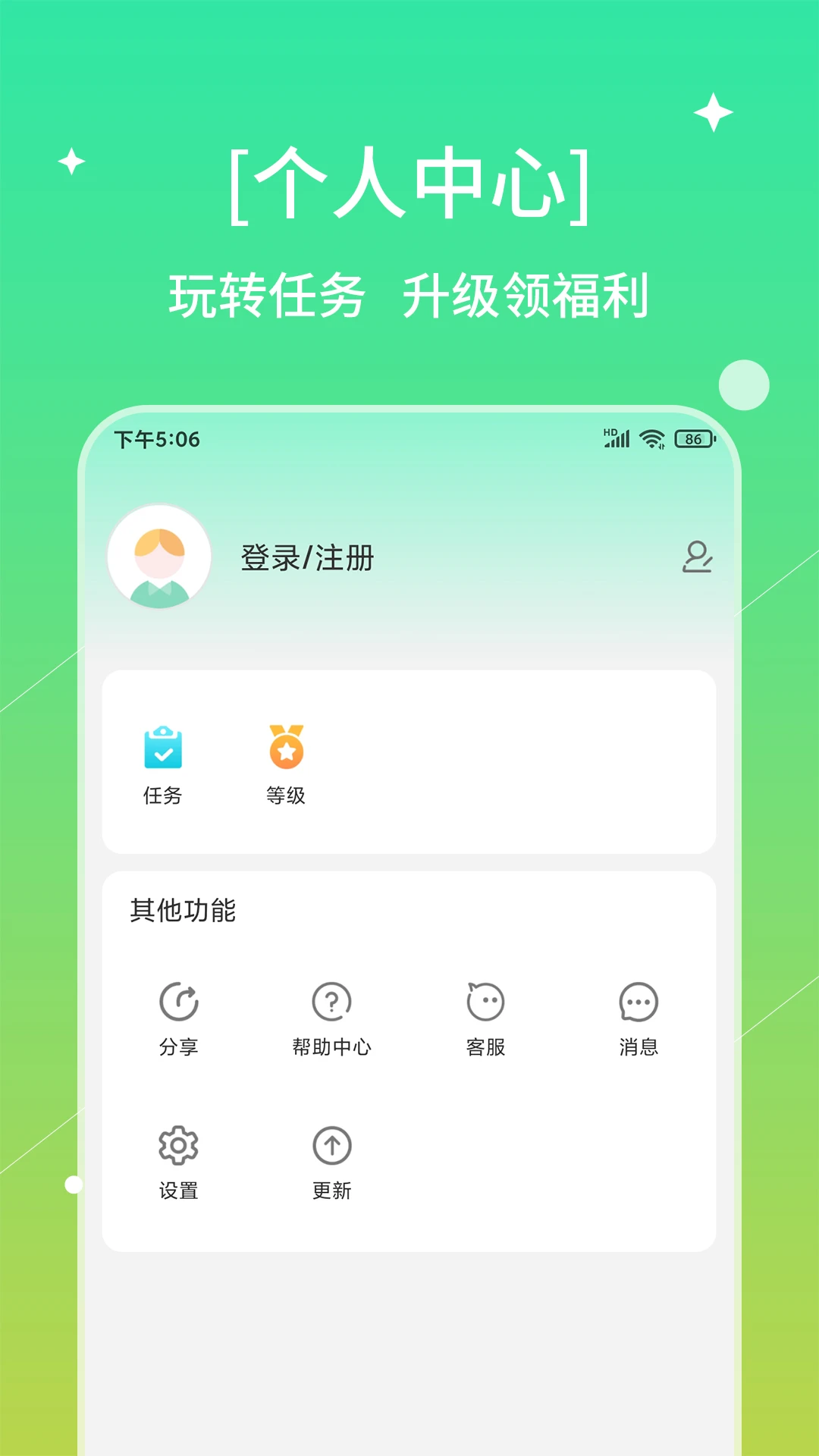Tap the default avatar image
The image size is (819, 1456).
pos(158,557)
